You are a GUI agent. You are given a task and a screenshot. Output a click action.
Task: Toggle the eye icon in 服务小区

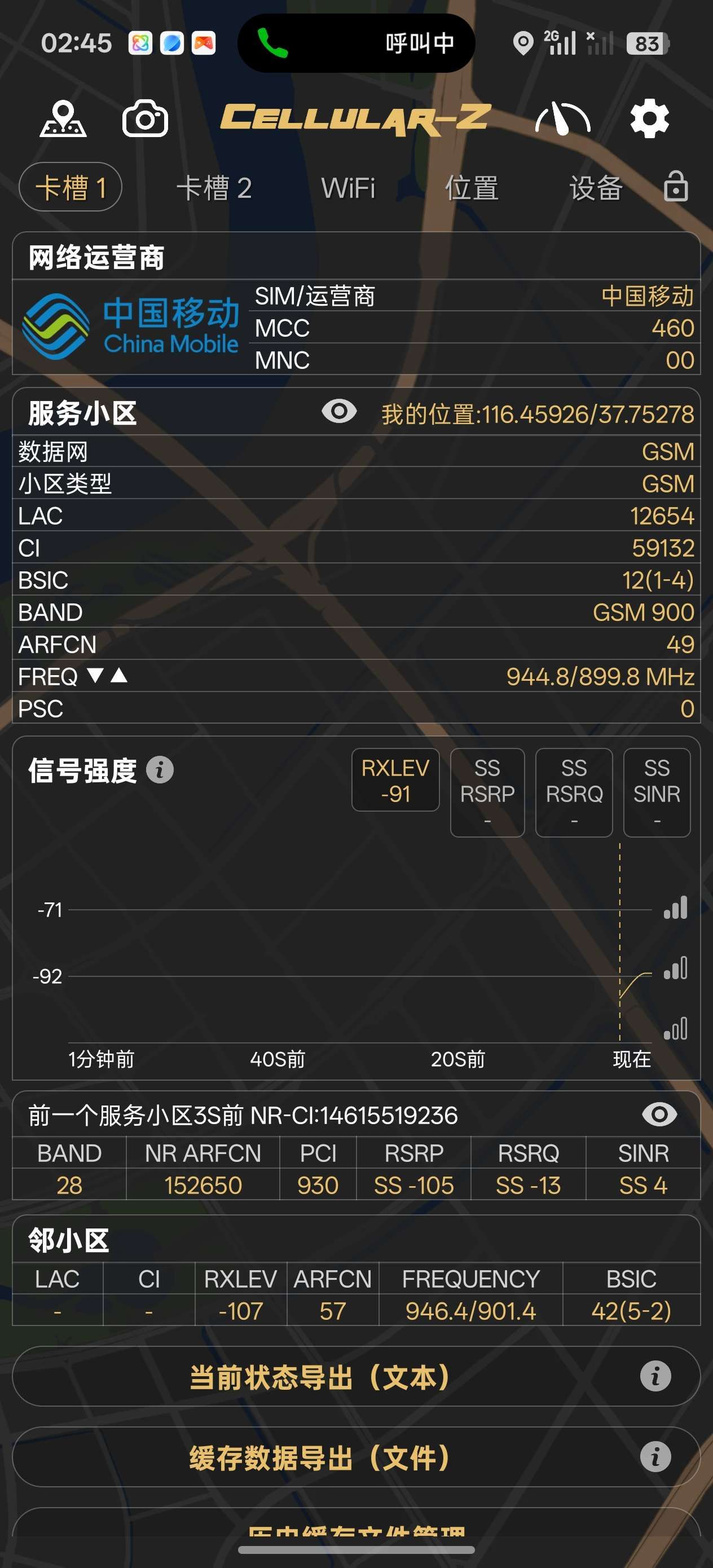339,412
